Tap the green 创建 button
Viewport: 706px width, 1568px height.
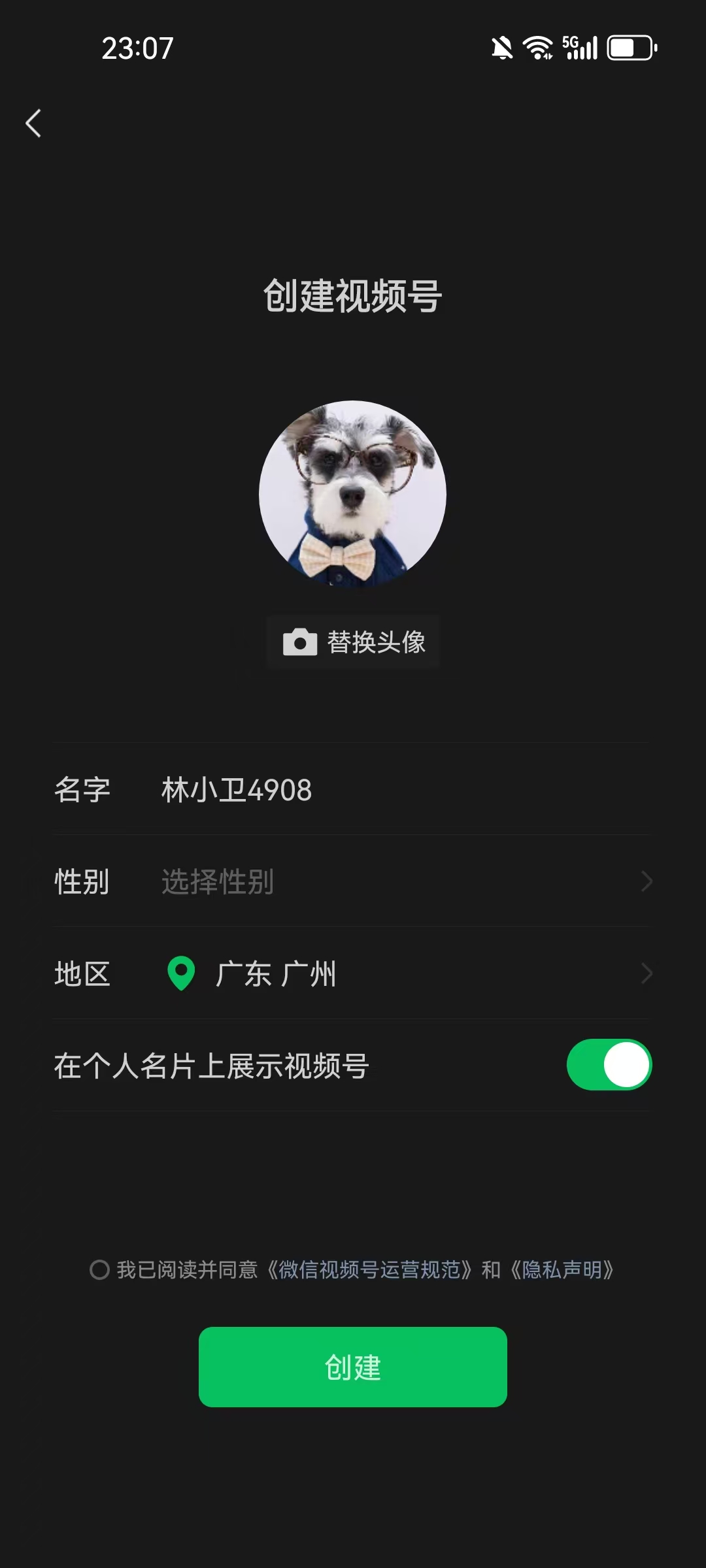coord(353,1367)
